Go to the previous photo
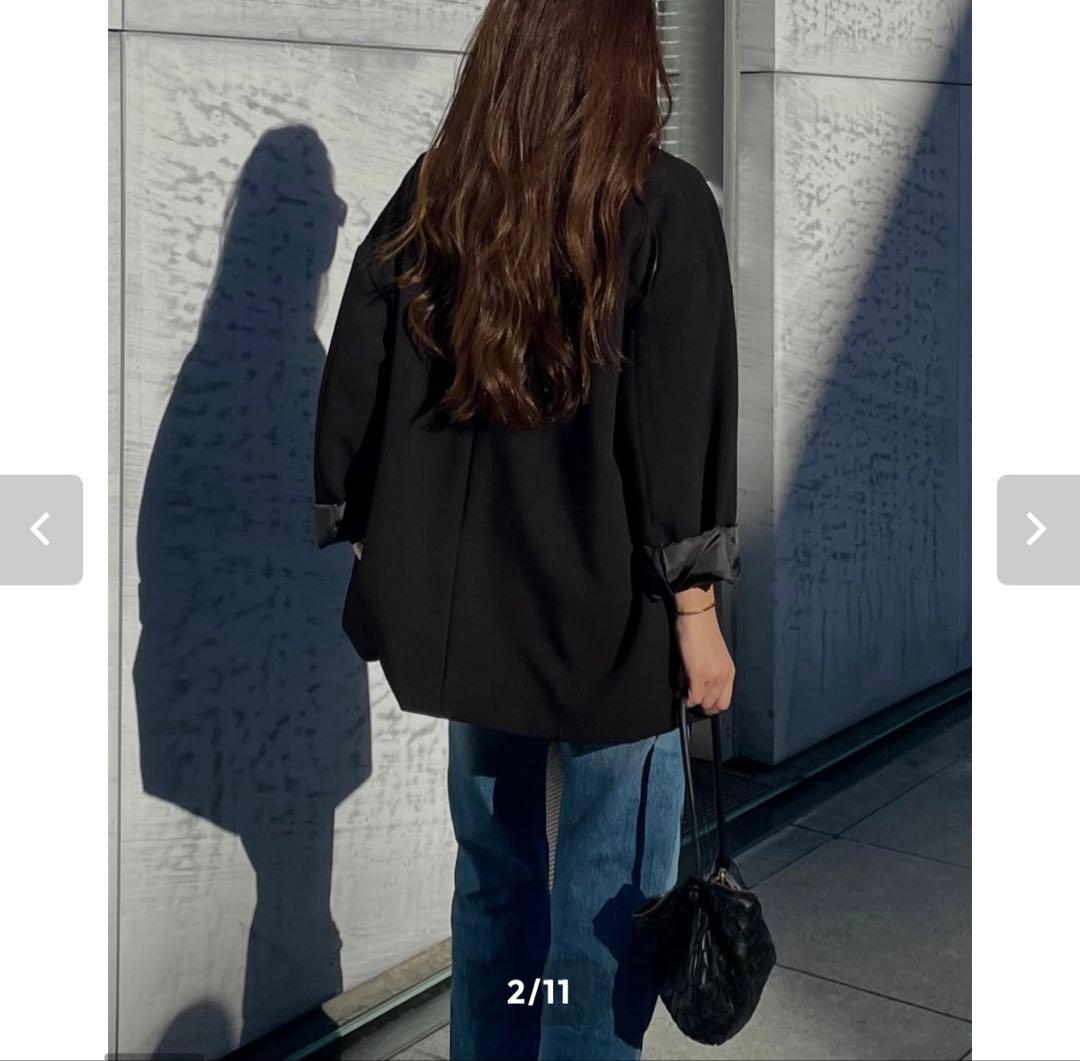Viewport: 1080px width, 1061px height. tap(41, 529)
